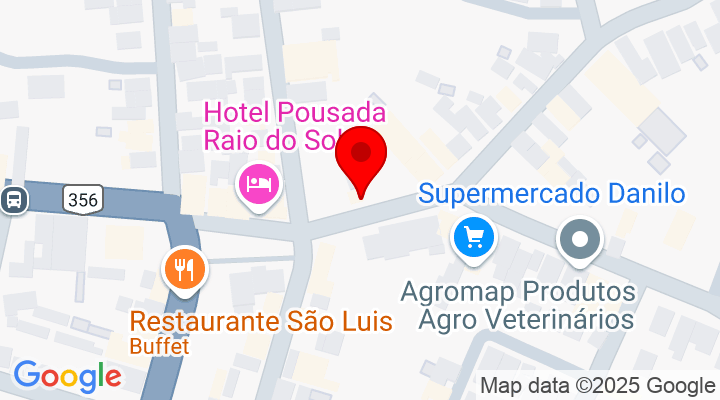Viewport: 720px width, 400px height.
Task: Tap the bus stop icon
Action: coord(14,198)
